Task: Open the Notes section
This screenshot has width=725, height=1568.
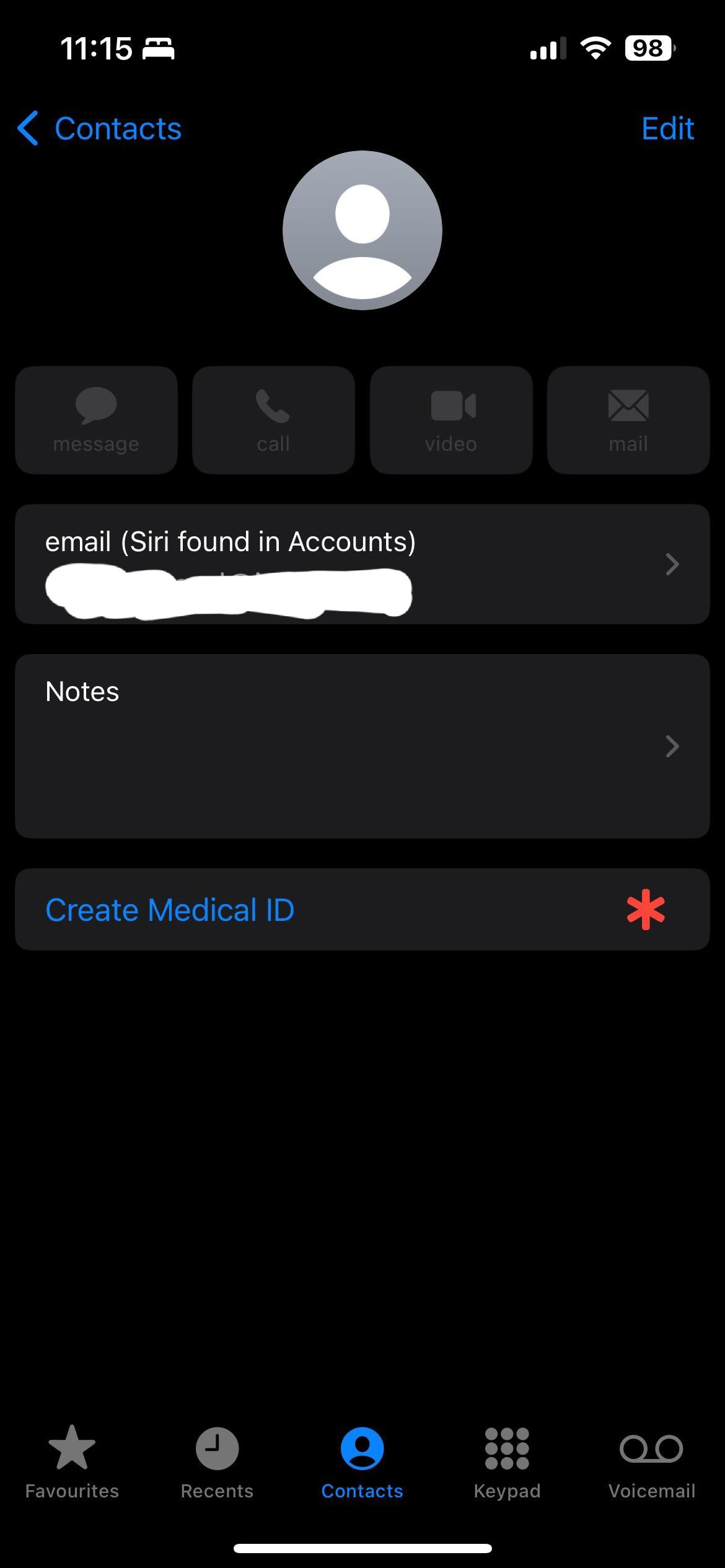Action: (362, 746)
